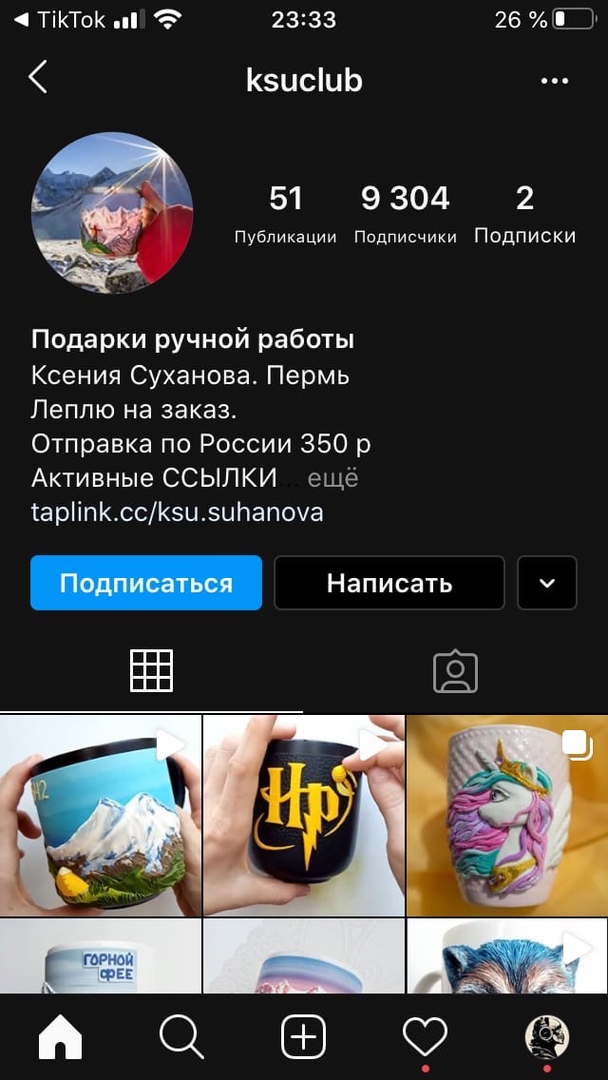Viewport: 608px width, 1080px height.
Task: Go back using the top-left arrow
Action: click(x=38, y=78)
